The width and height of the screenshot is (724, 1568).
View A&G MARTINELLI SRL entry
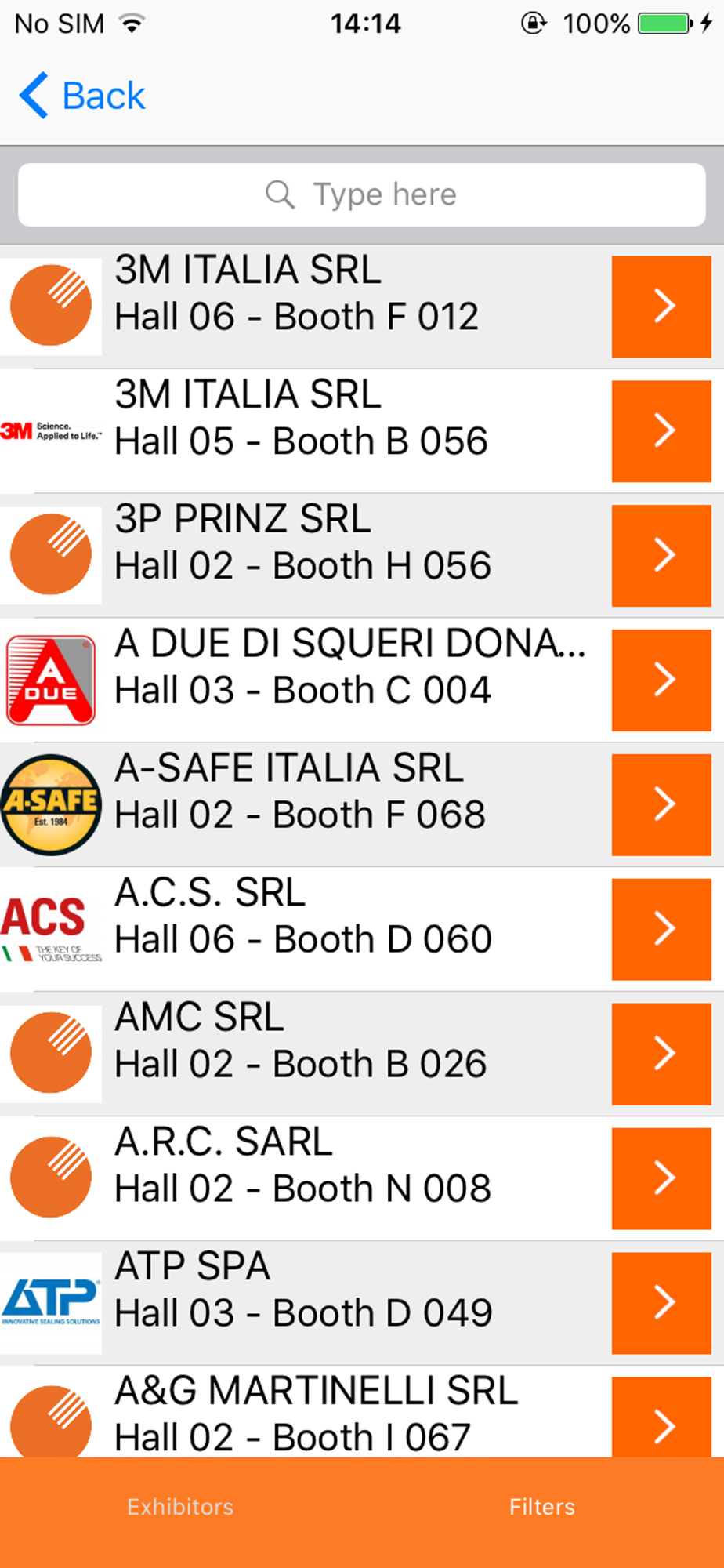coord(362,1412)
